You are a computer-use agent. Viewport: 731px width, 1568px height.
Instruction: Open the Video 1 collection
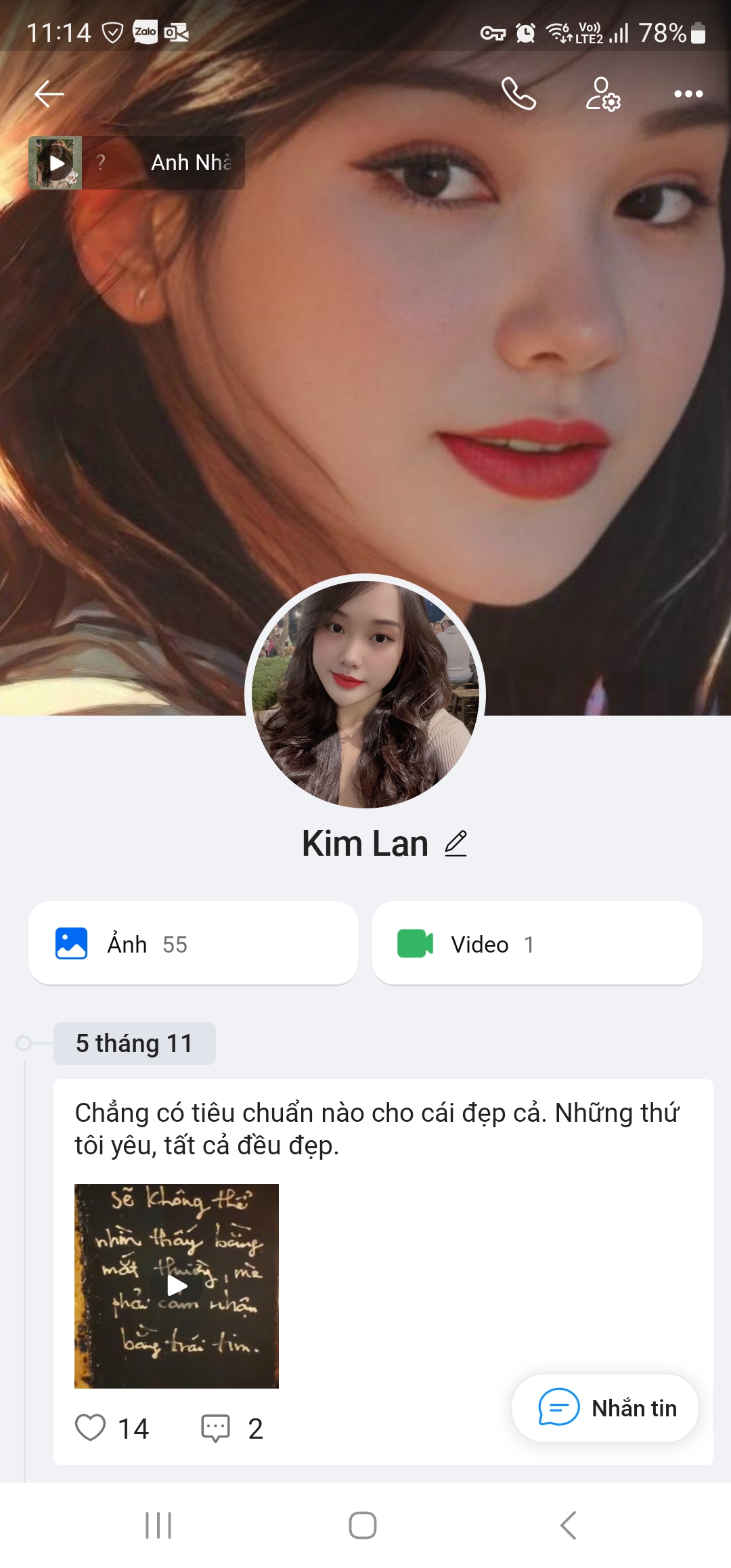[x=537, y=944]
